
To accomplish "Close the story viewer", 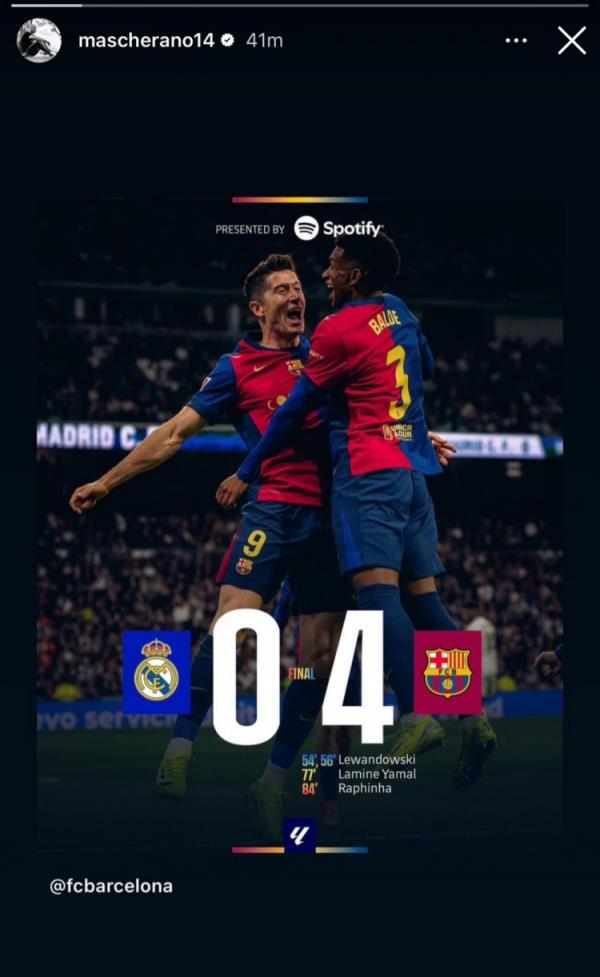I will click(x=571, y=40).
